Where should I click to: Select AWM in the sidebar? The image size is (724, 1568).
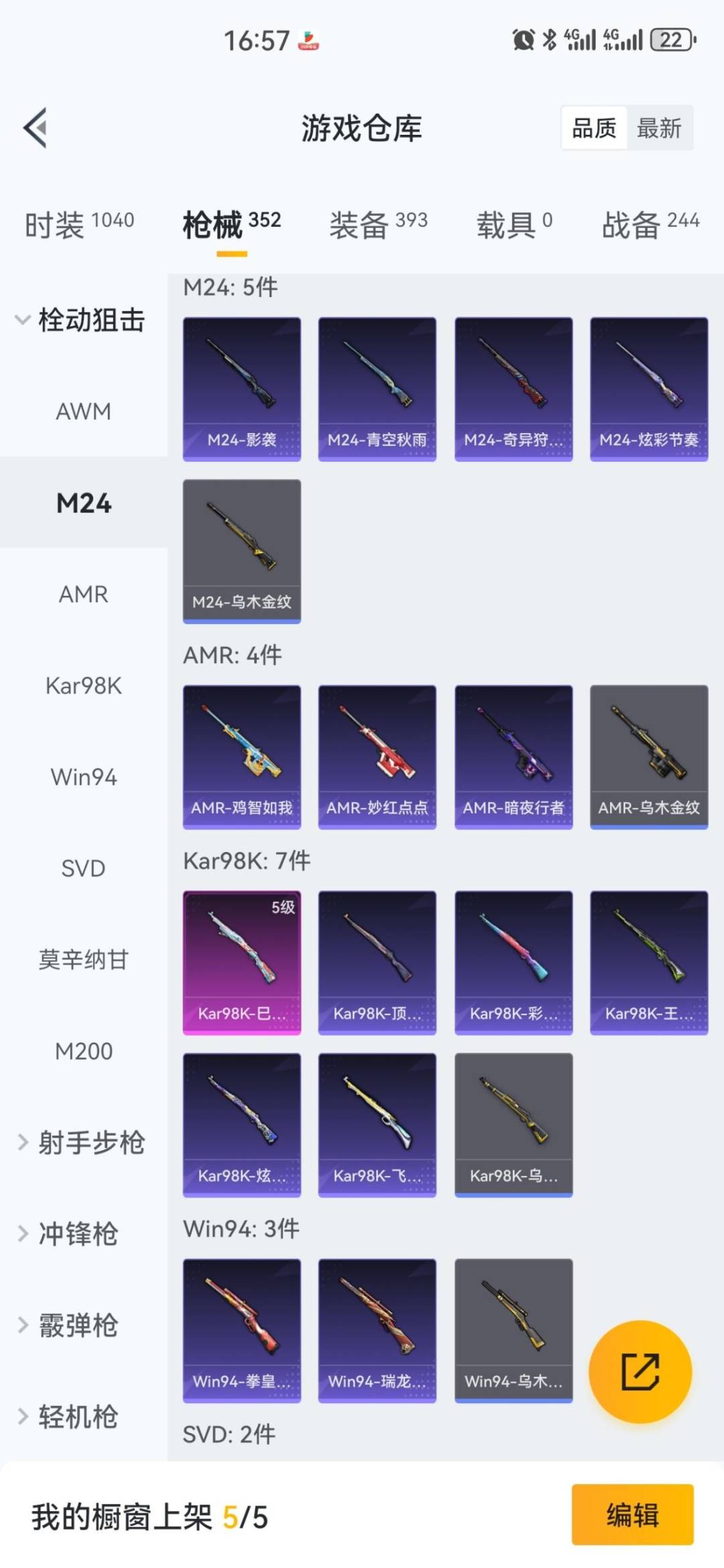[82, 411]
